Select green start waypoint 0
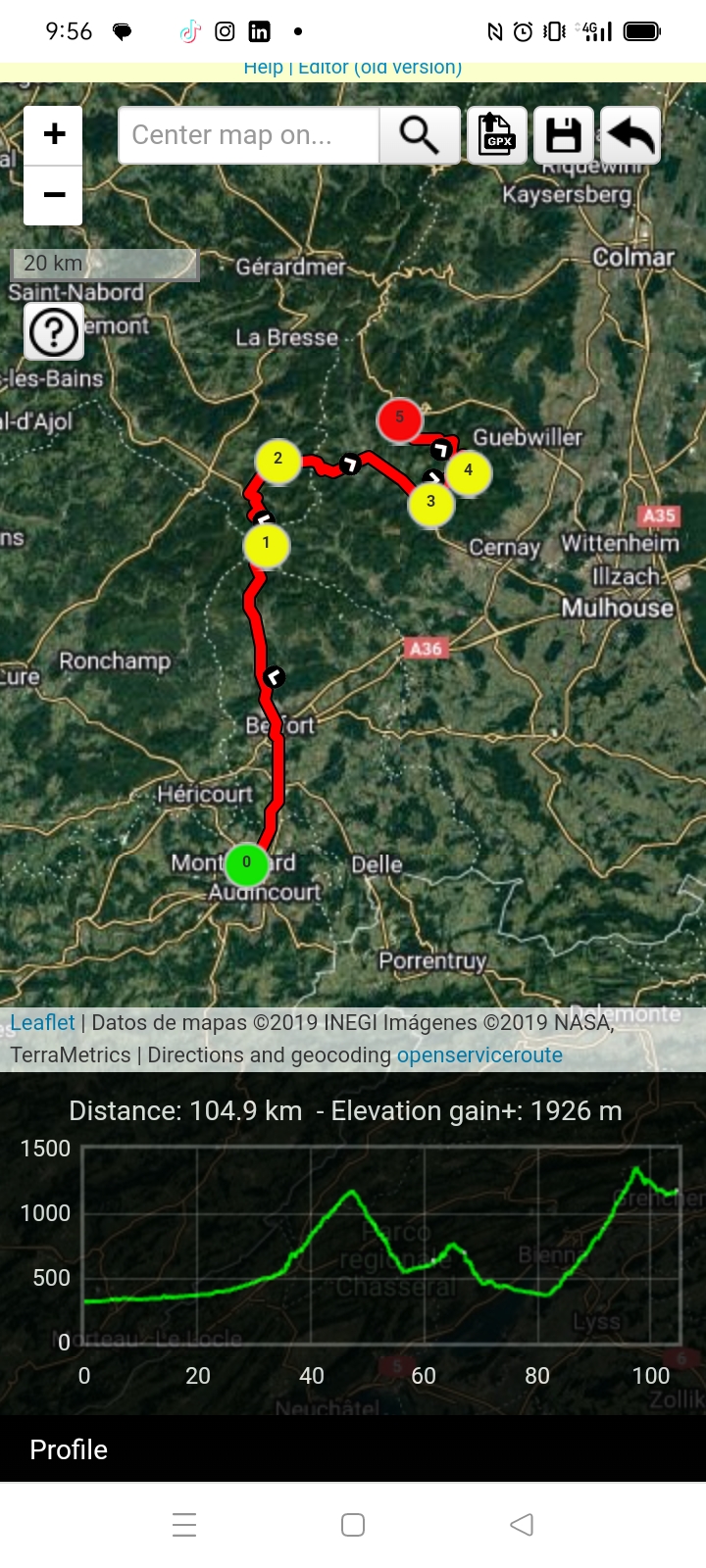 247,863
